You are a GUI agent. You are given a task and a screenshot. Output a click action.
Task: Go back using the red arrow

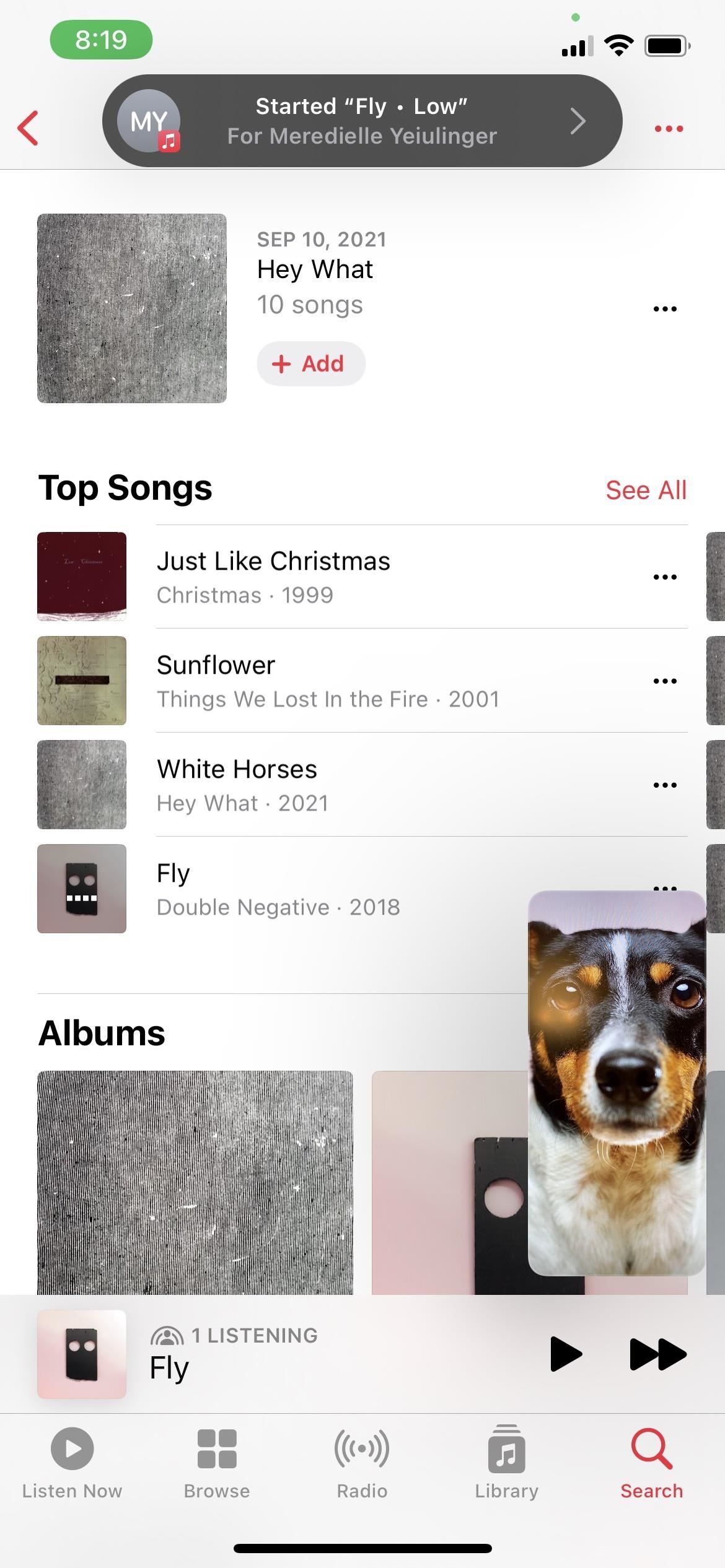(x=29, y=128)
